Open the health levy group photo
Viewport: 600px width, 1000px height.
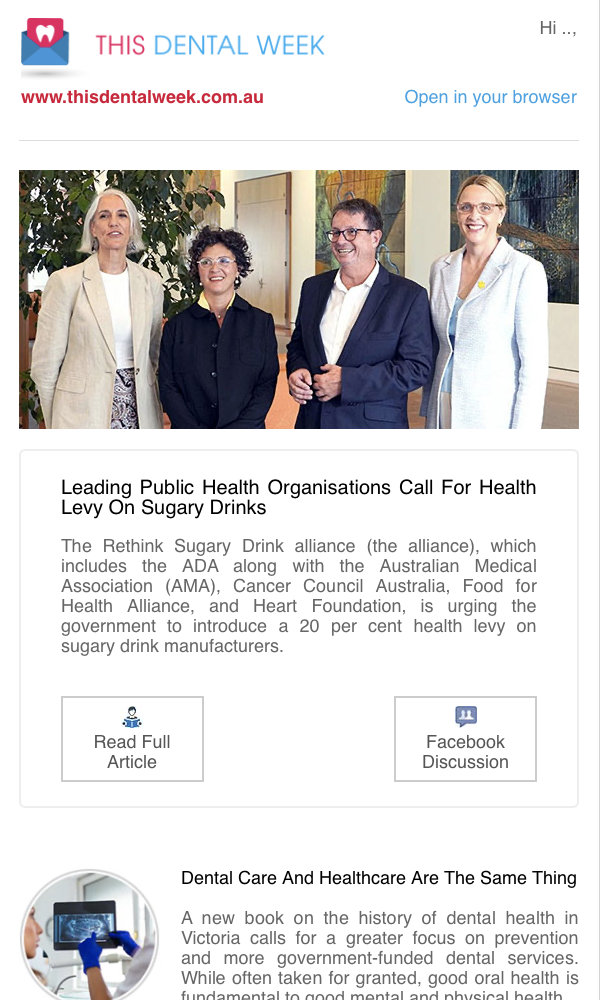point(299,299)
